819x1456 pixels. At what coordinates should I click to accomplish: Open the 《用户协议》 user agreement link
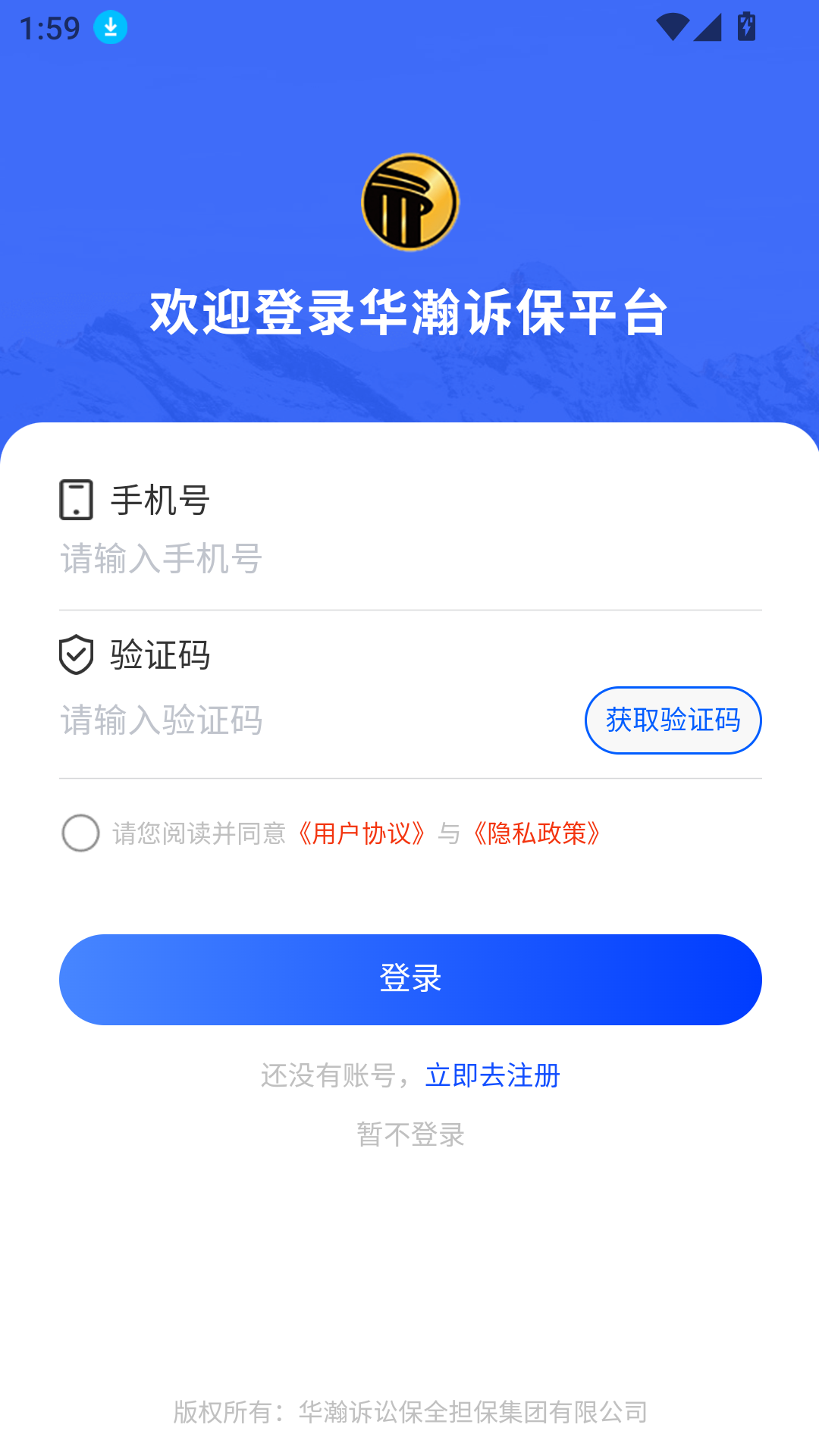tap(362, 833)
